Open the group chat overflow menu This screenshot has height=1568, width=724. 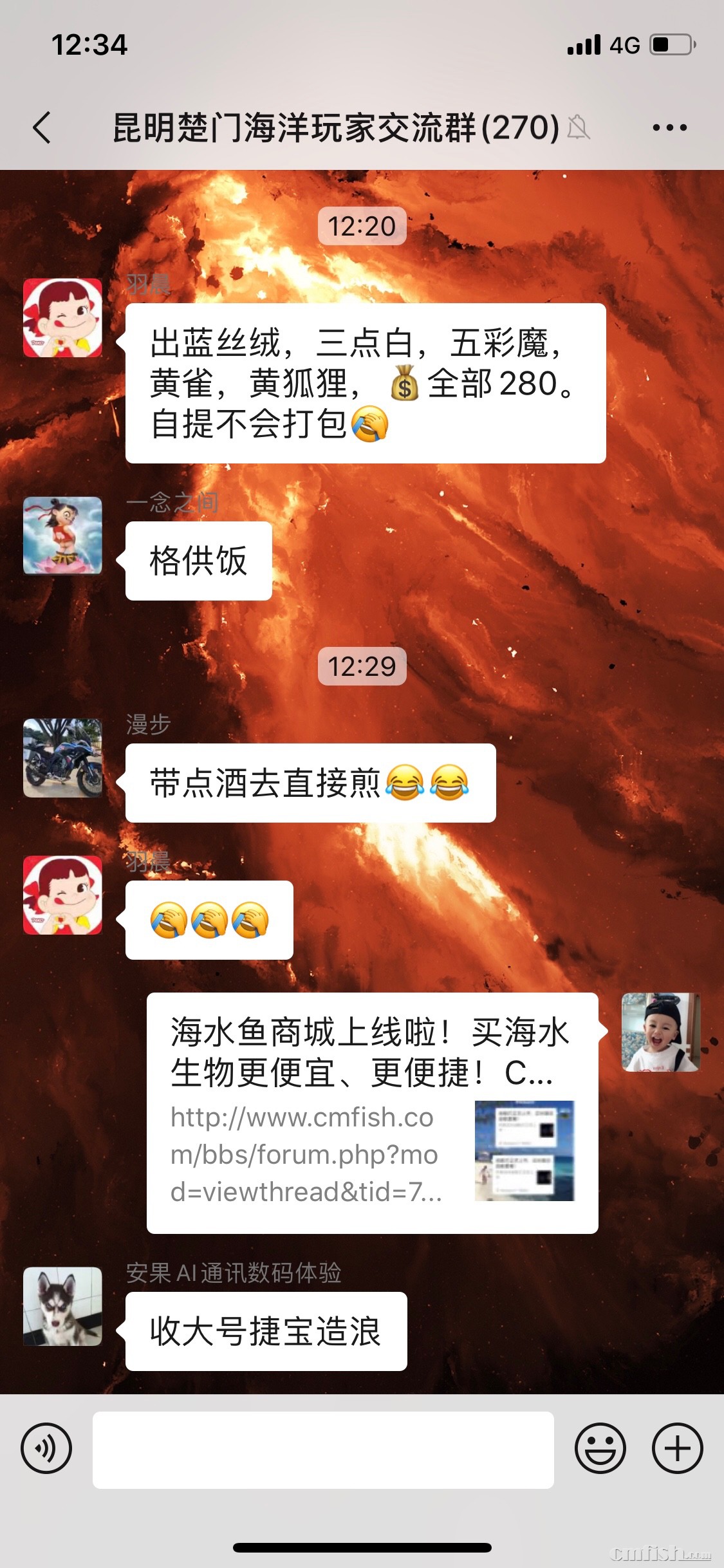669,127
